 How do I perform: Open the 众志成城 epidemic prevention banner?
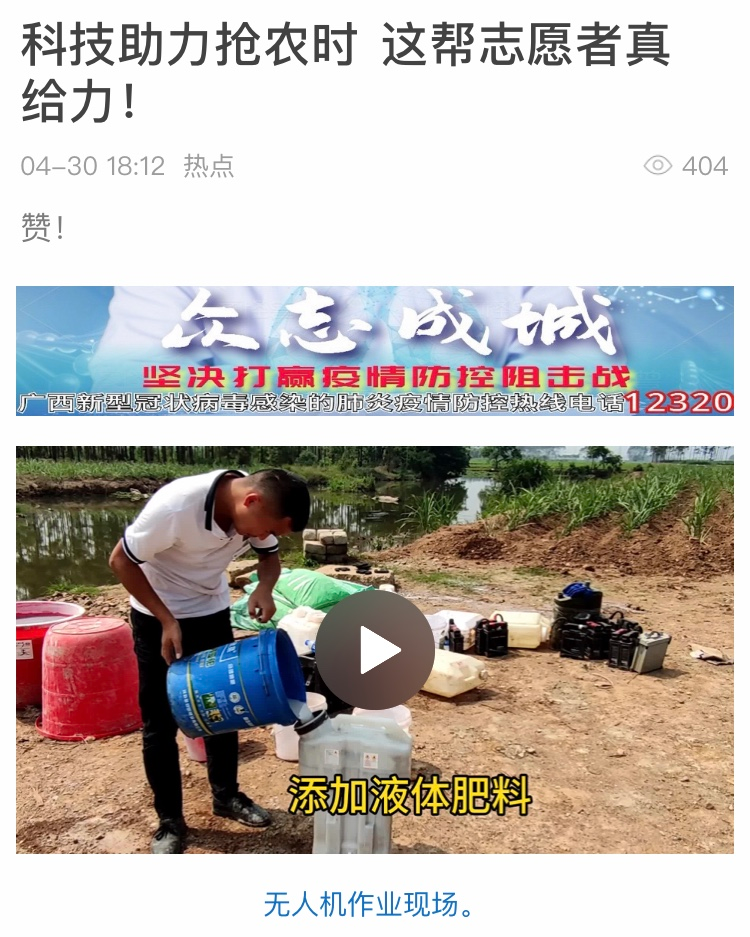375,351
